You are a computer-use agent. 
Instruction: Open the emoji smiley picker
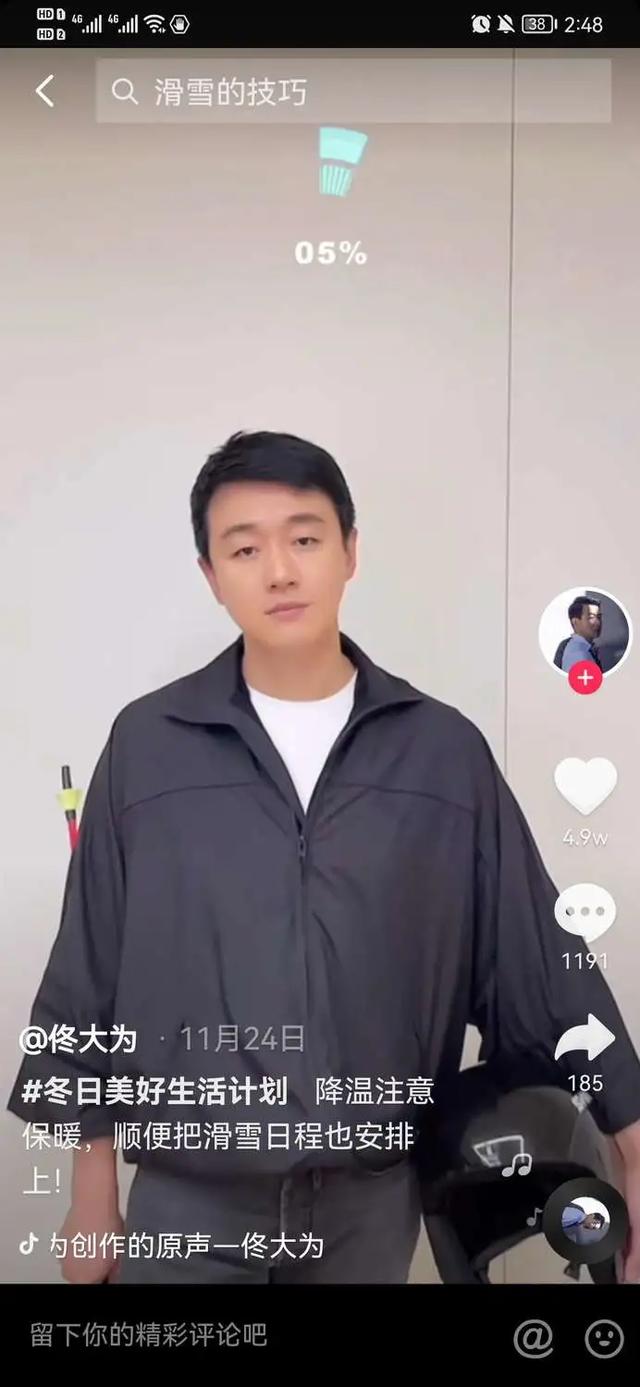pos(604,1337)
